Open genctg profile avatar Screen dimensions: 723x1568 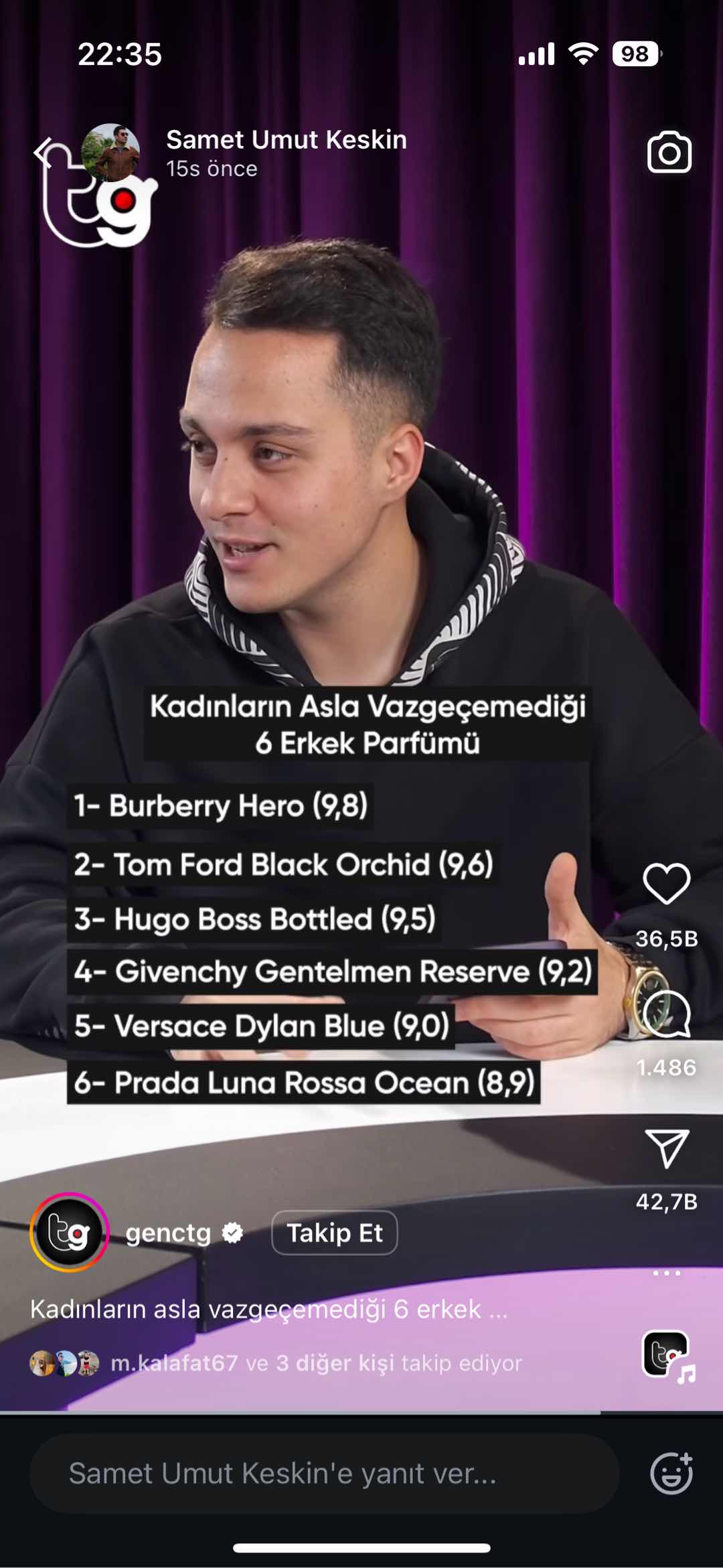pyautogui.click(x=69, y=1233)
